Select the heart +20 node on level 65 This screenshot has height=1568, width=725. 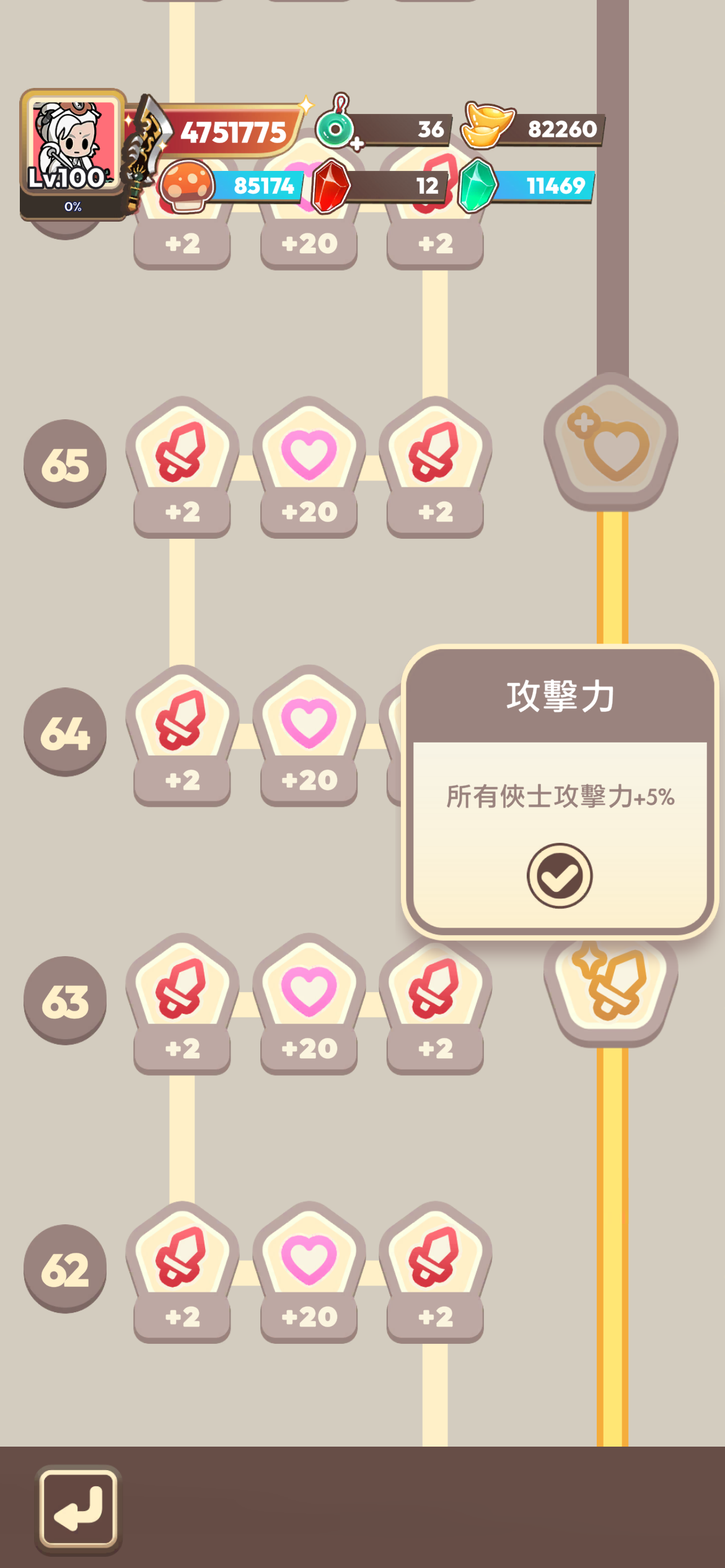pyautogui.click(x=309, y=453)
